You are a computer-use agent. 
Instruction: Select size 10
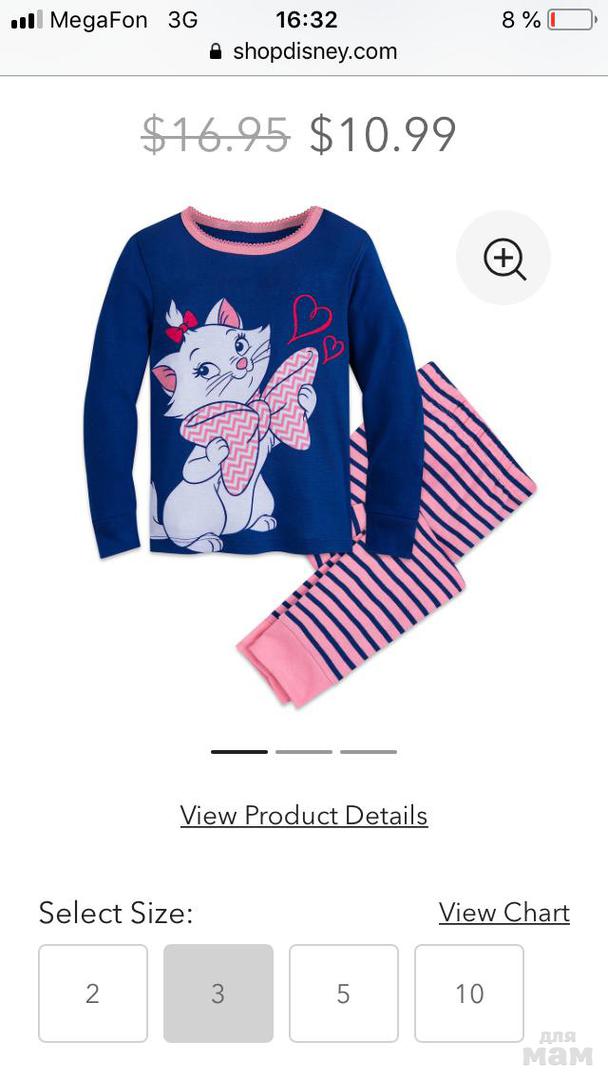[x=469, y=993]
